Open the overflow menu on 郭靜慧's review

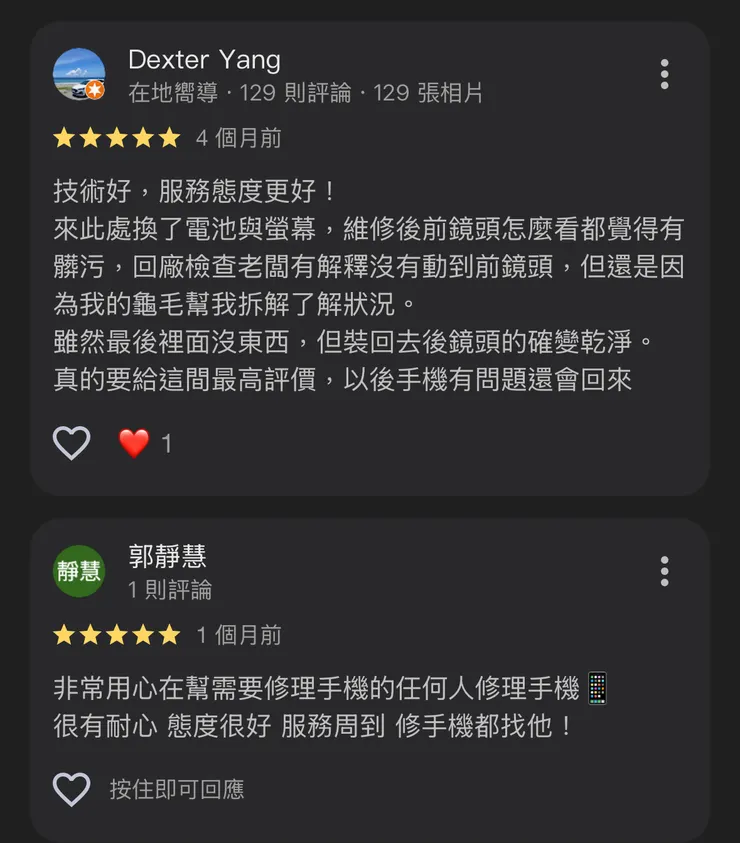(664, 571)
